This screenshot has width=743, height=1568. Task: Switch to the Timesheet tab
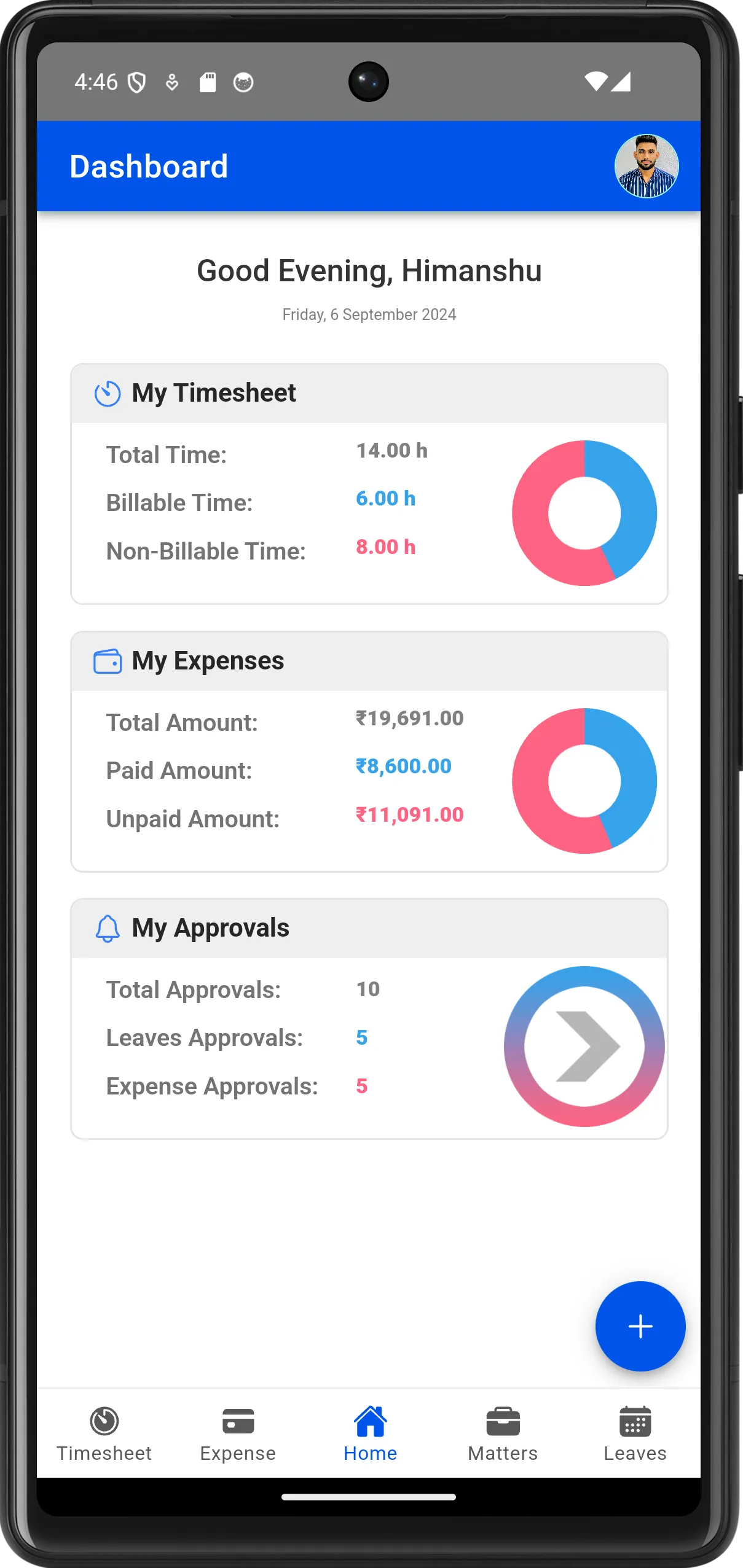[104, 1433]
